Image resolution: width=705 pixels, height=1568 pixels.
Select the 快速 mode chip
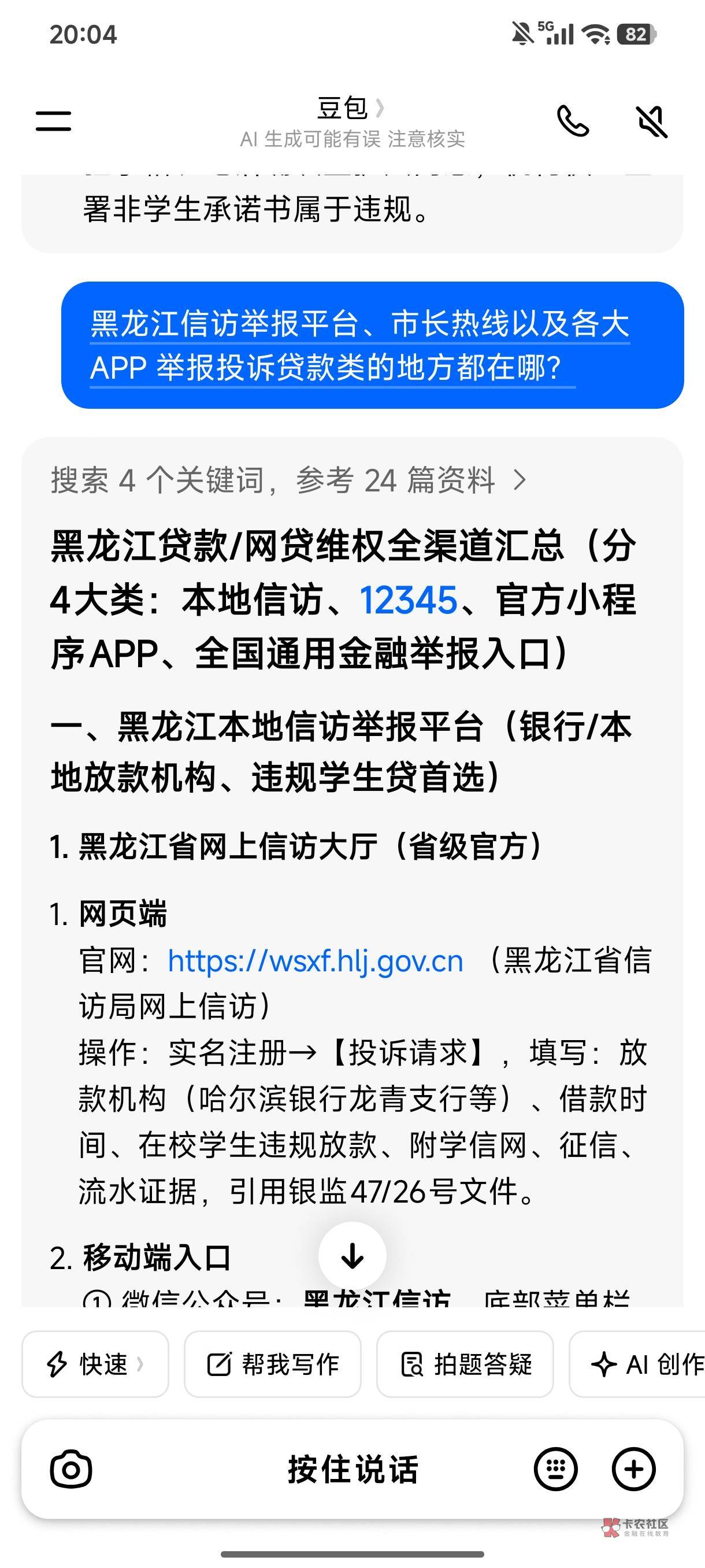(95, 1364)
